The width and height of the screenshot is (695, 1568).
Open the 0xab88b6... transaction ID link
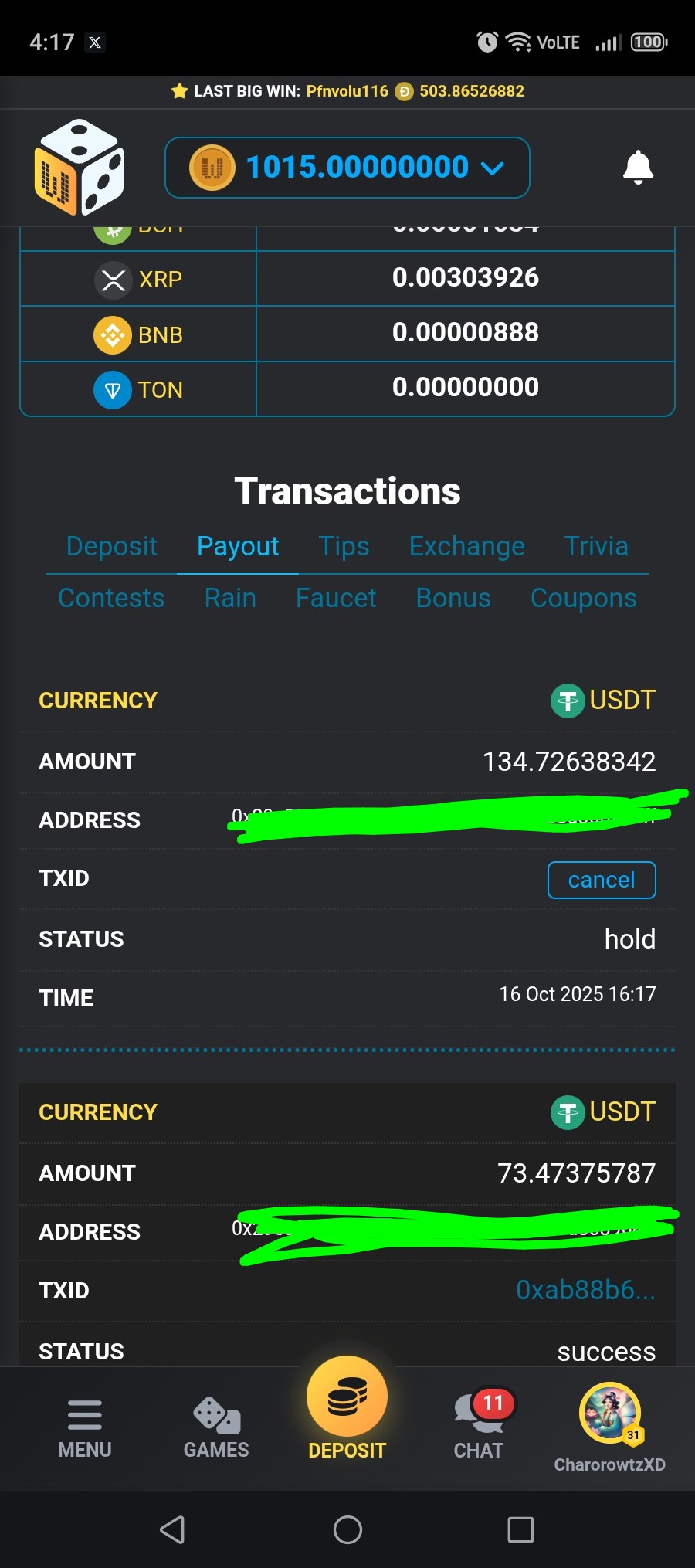pyautogui.click(x=585, y=1290)
